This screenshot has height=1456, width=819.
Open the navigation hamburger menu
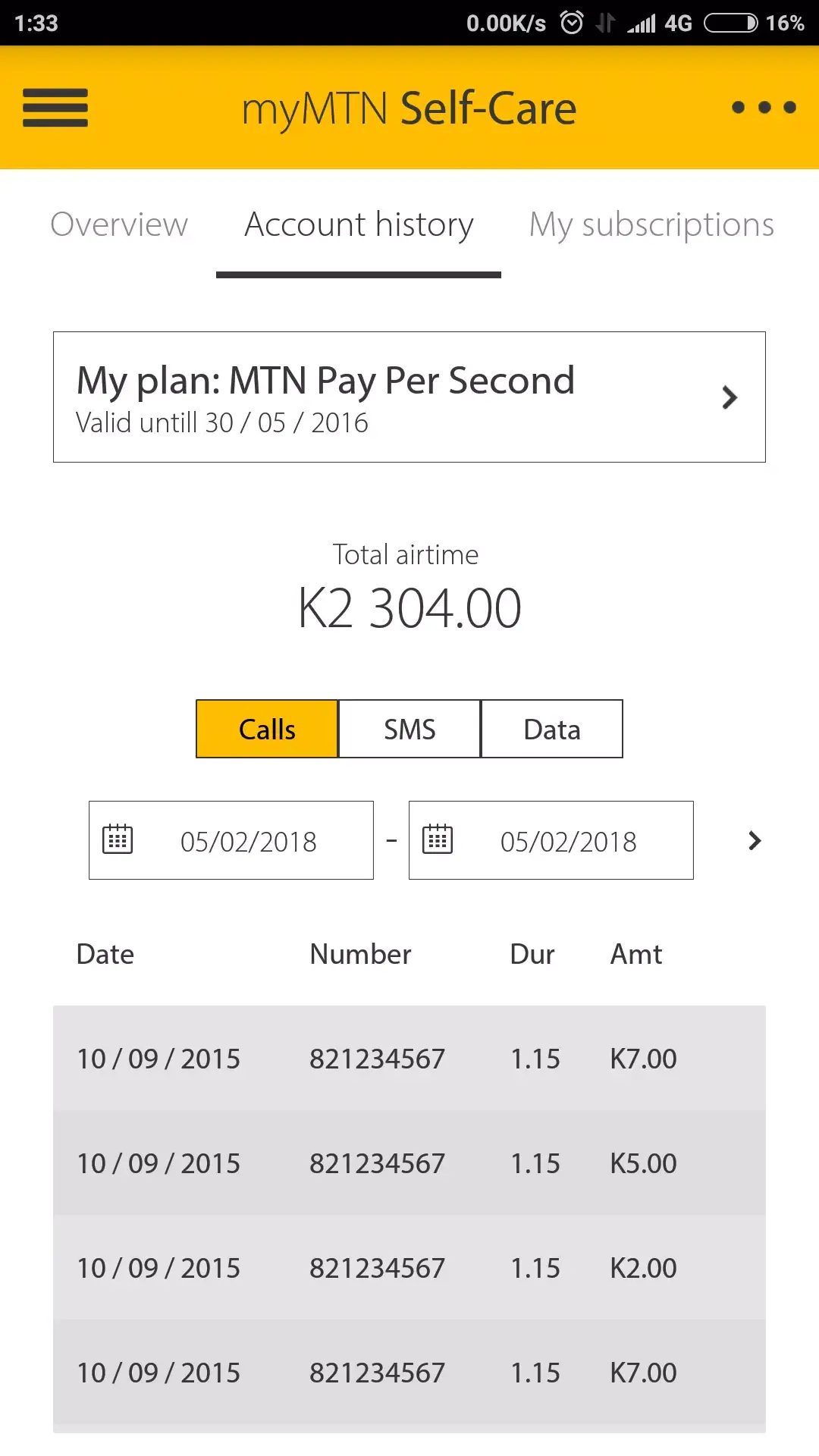(55, 108)
